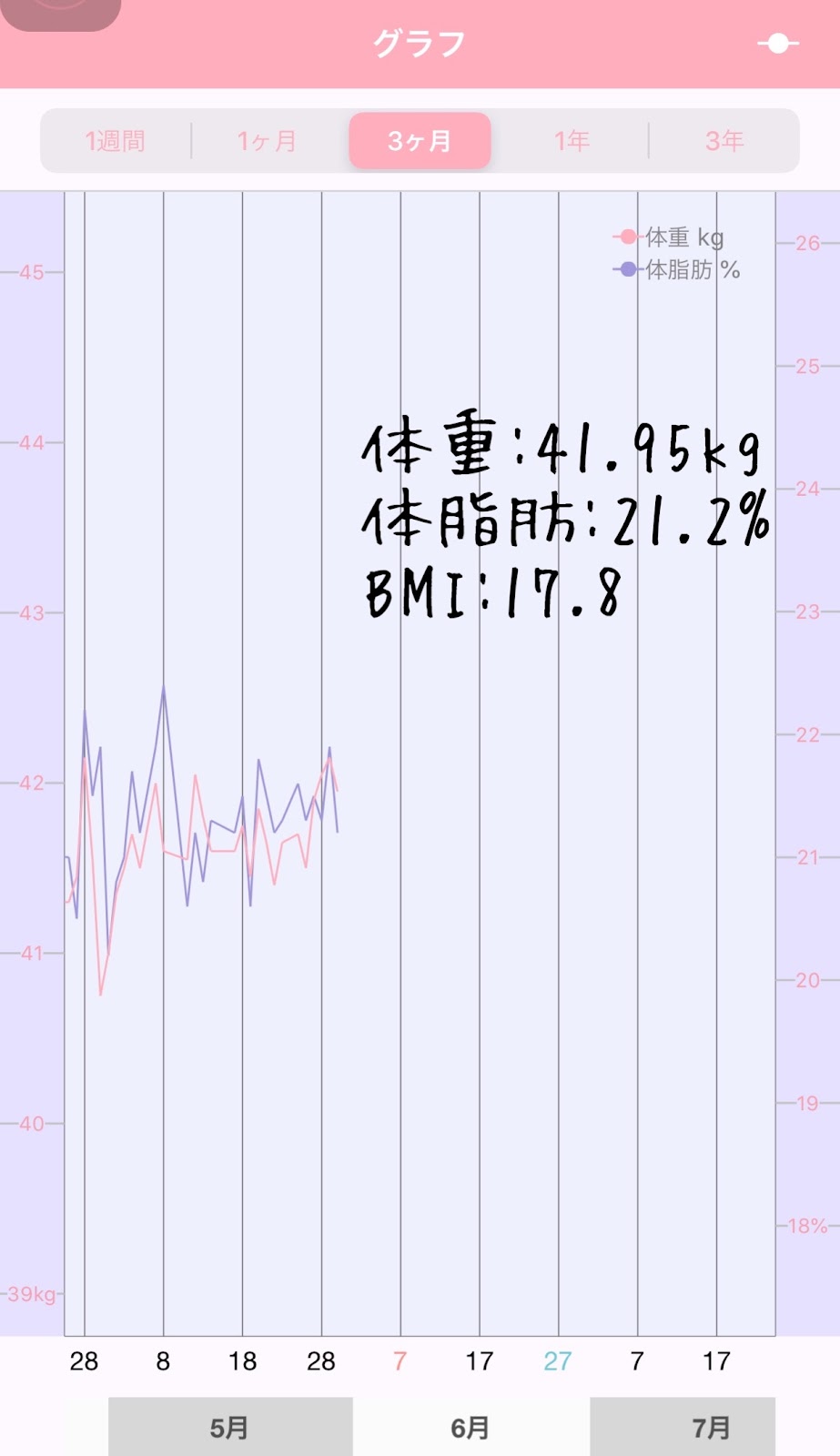Switch to the 1週間 range
This screenshot has height=1456, width=840.
point(116,141)
